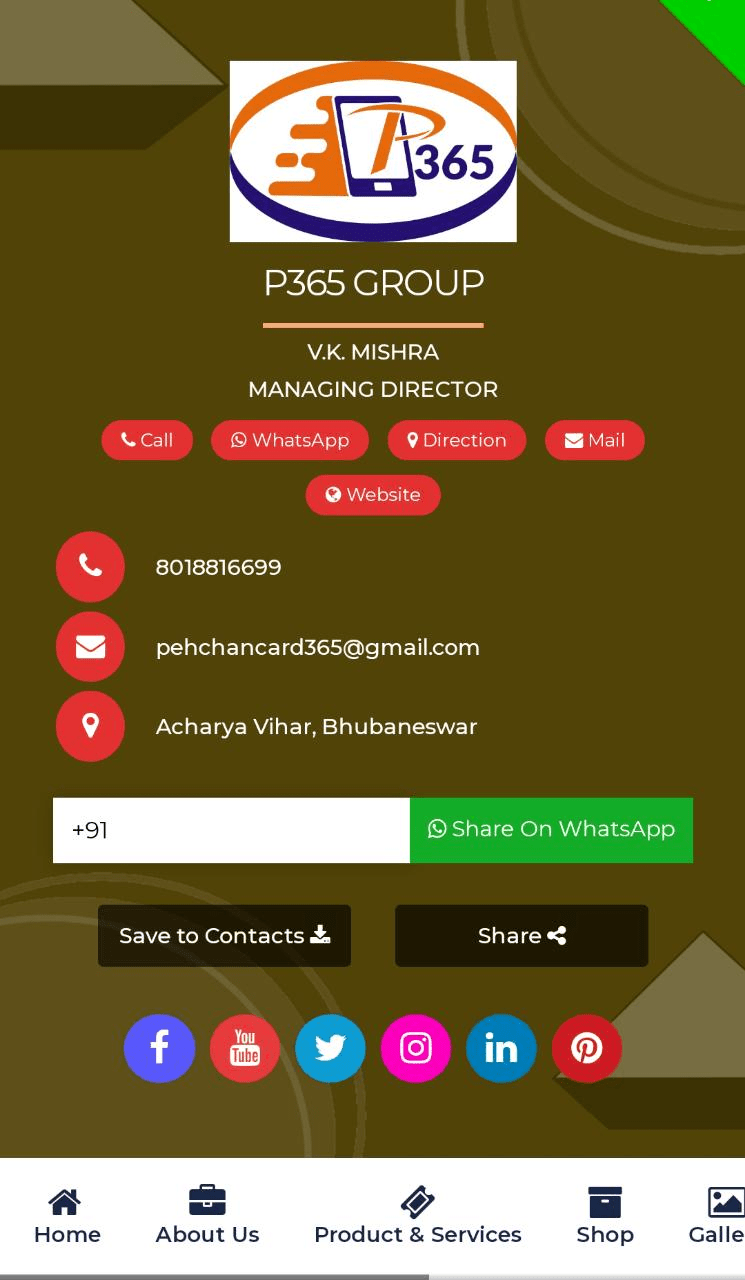Focus the +91 phone number field
Screen dimensions: 745x1280
click(231, 830)
